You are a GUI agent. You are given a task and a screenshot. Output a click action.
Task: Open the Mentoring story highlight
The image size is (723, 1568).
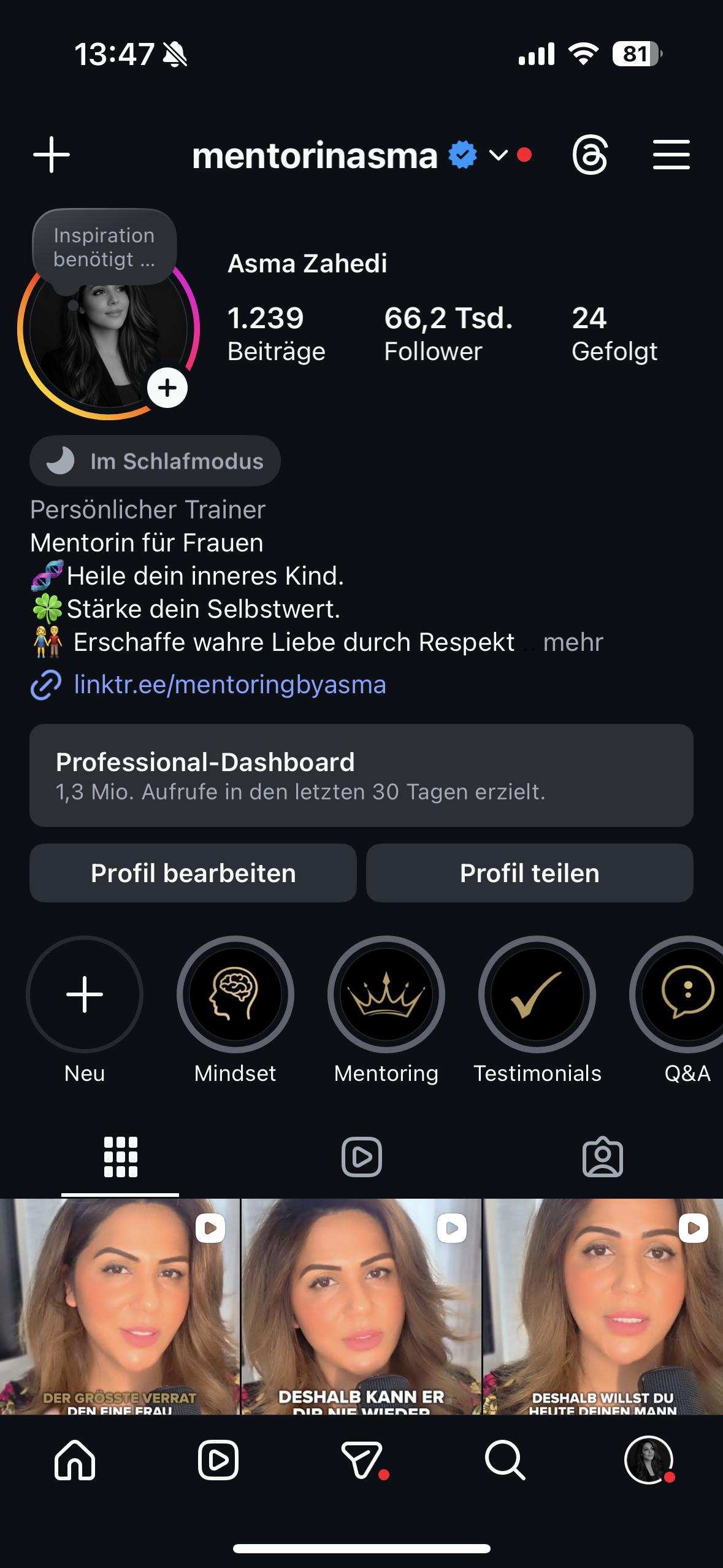click(386, 994)
